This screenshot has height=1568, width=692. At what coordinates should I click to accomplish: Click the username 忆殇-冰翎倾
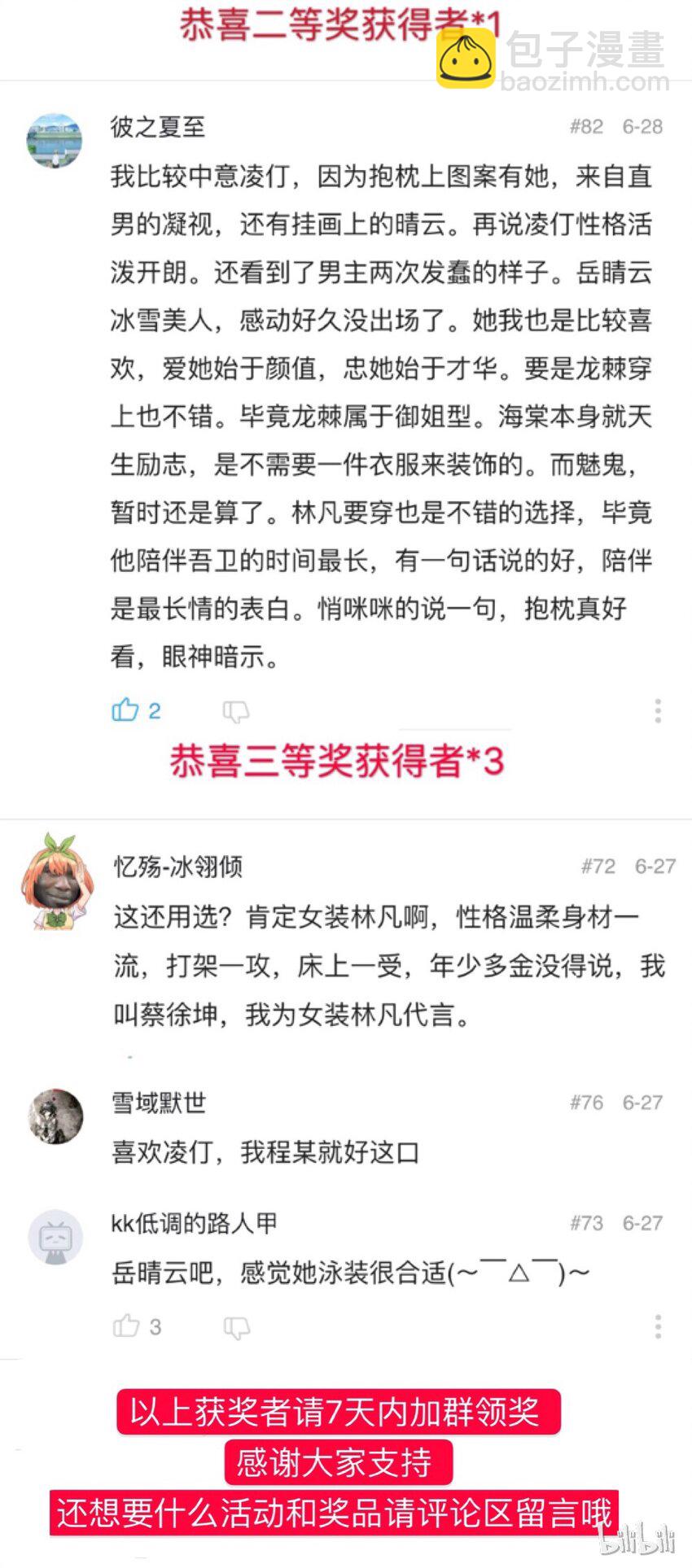[x=173, y=867]
